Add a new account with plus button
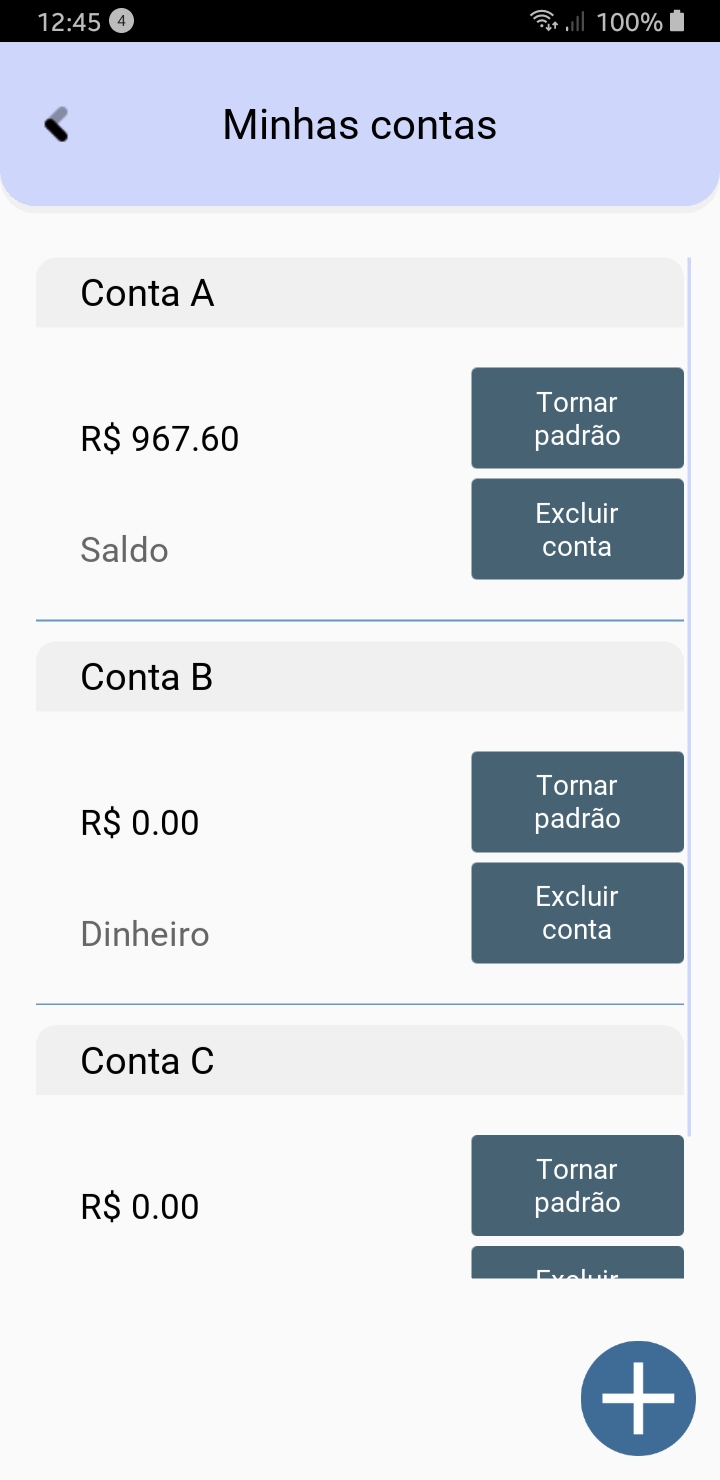 click(x=638, y=1398)
